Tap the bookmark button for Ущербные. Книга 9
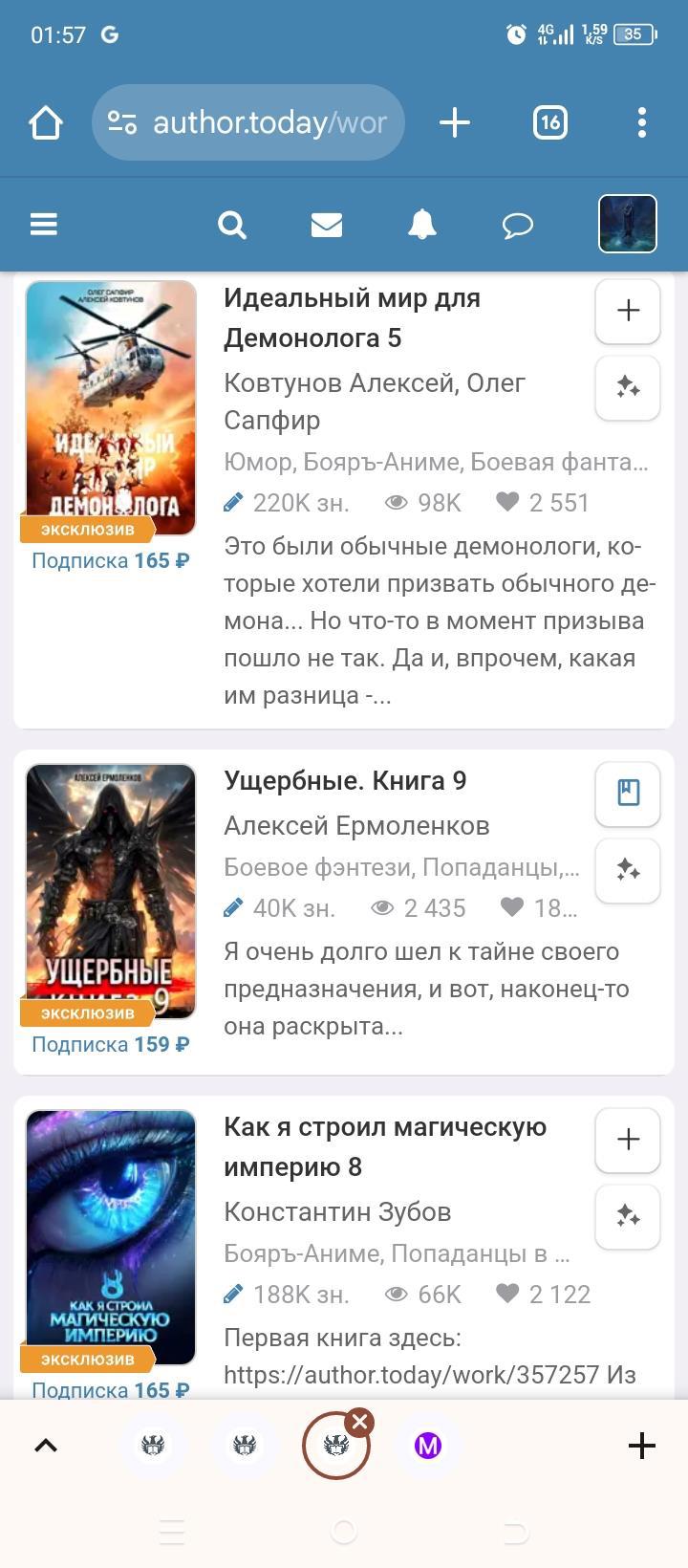The image size is (688, 1568). pos(628,794)
